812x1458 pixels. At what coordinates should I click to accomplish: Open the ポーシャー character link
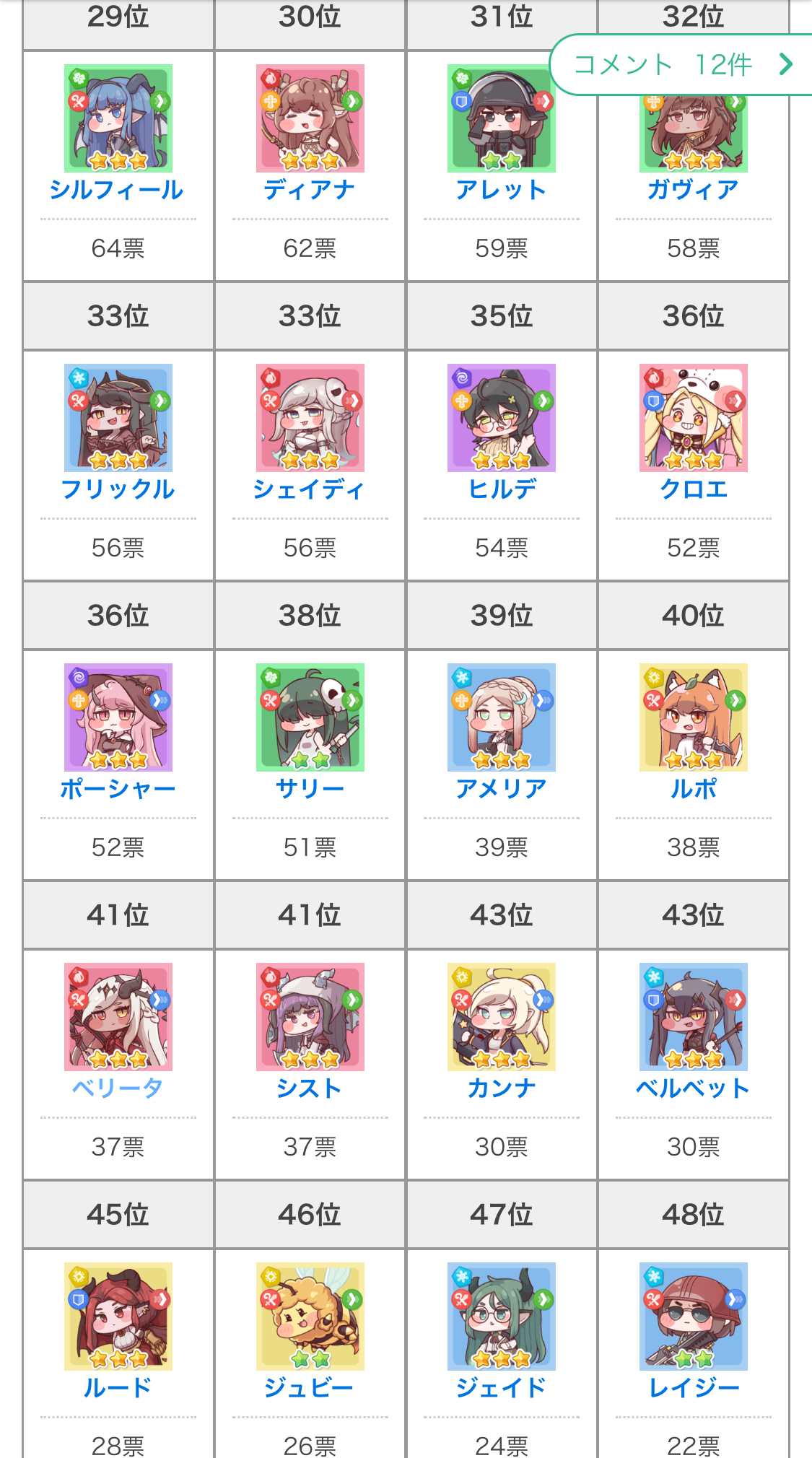118,789
